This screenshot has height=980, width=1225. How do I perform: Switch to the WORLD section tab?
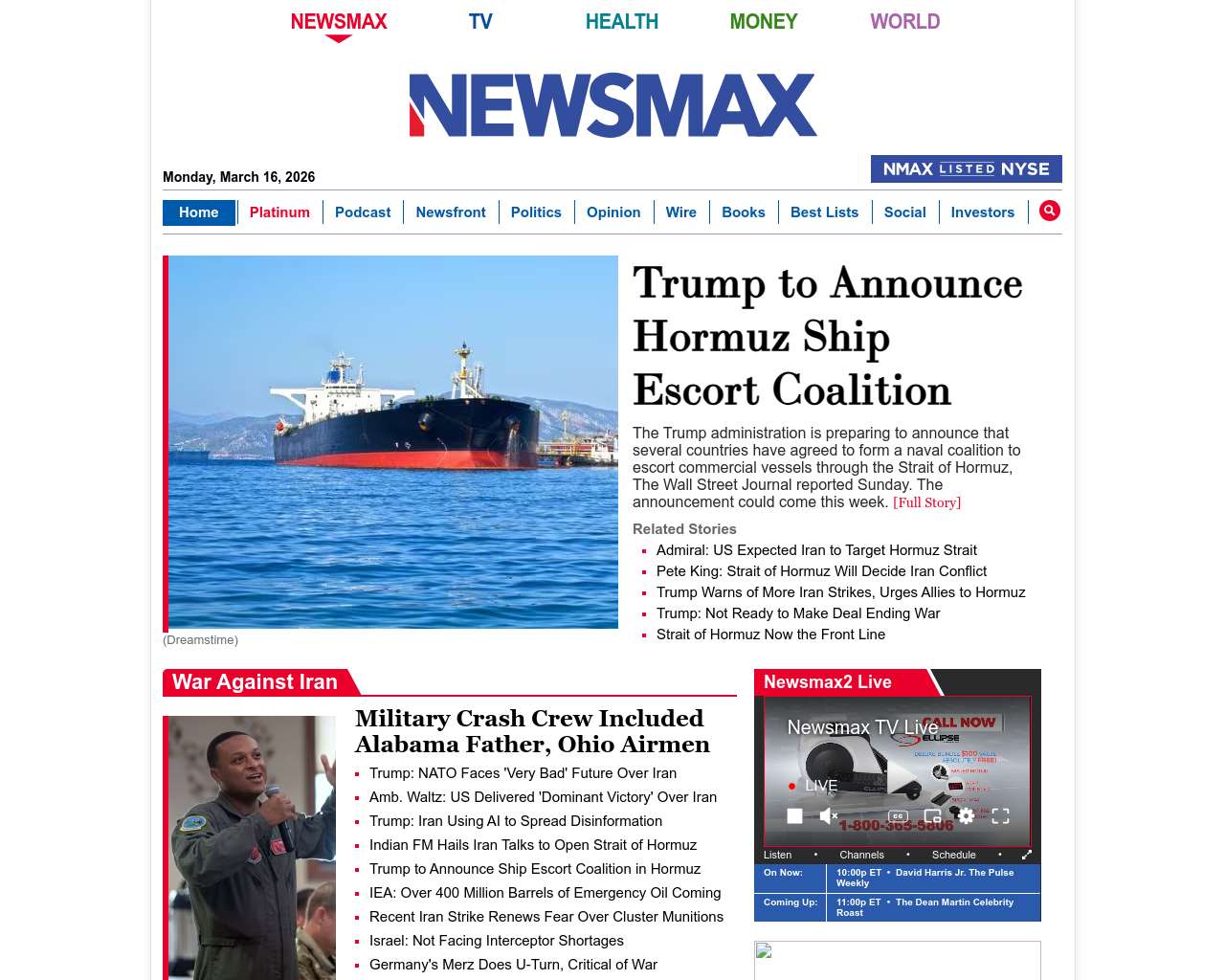904,21
